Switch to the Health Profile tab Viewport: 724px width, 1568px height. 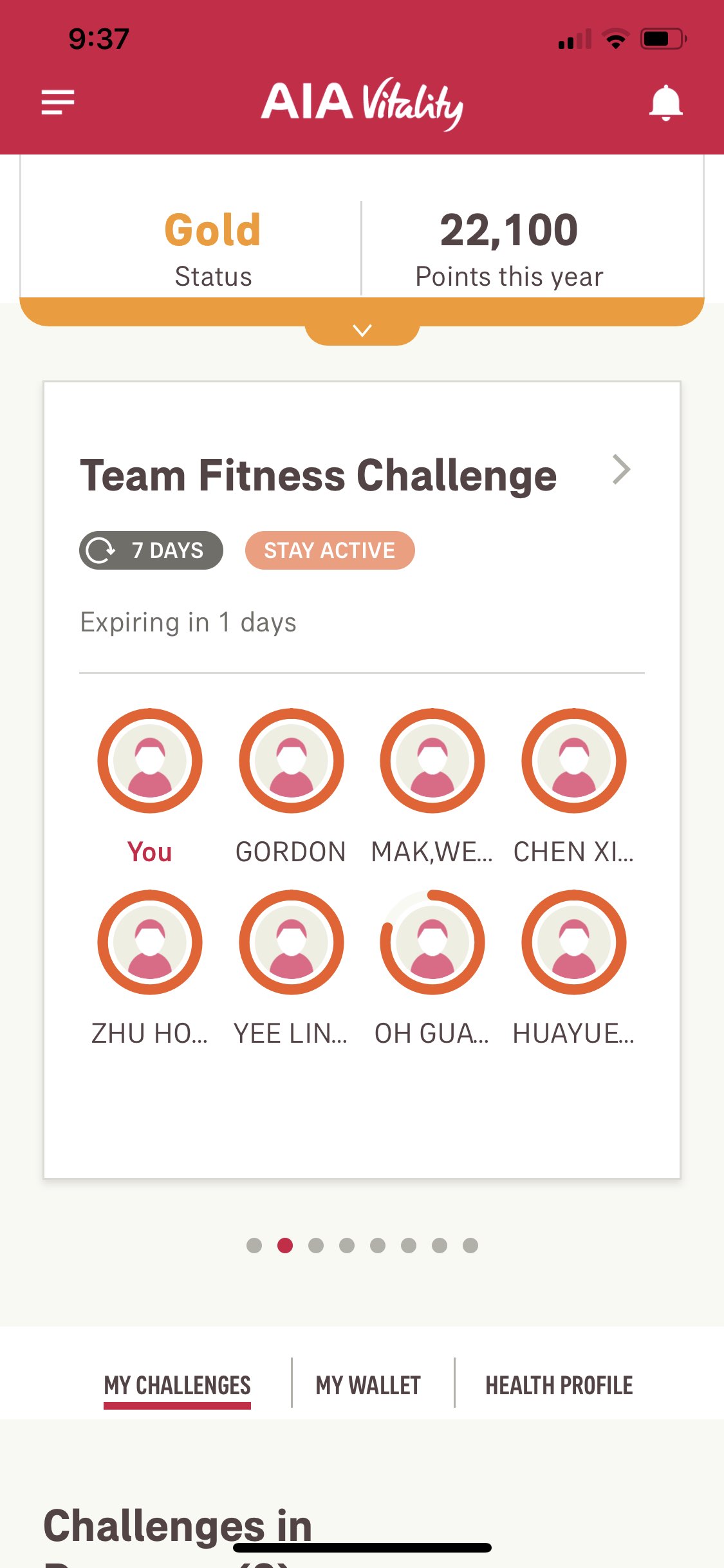[x=559, y=1385]
